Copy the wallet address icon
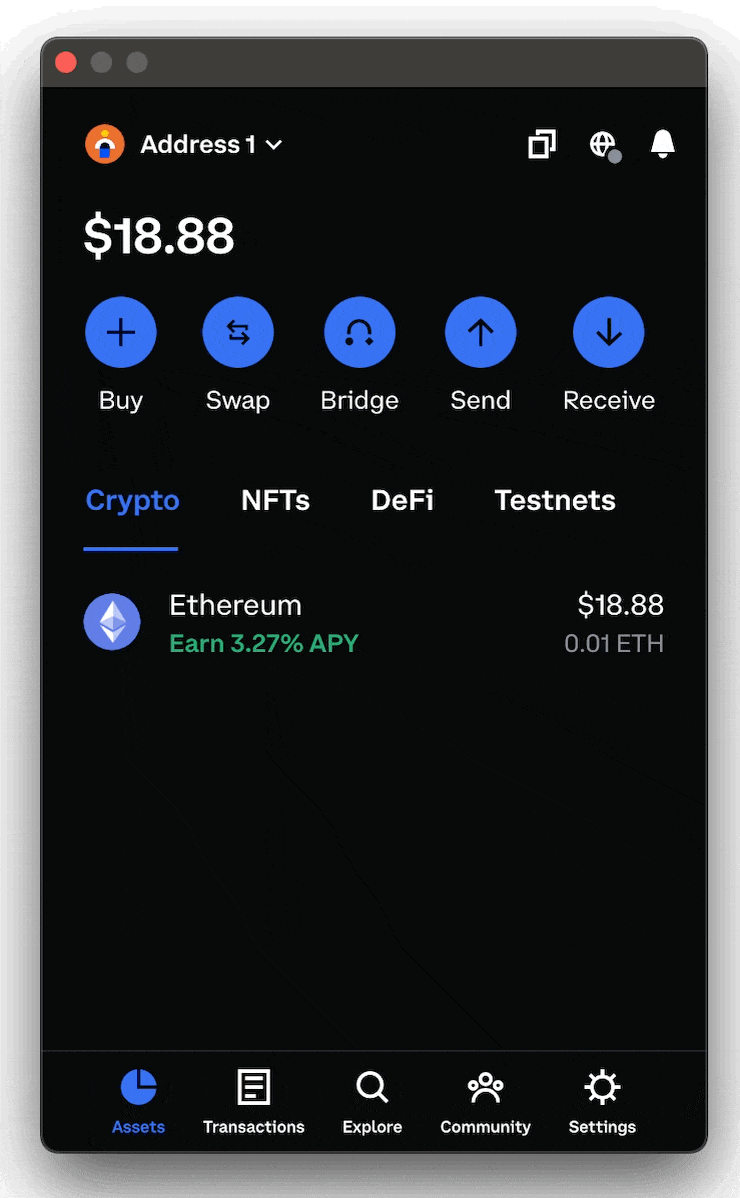The image size is (740, 1198). tap(542, 144)
